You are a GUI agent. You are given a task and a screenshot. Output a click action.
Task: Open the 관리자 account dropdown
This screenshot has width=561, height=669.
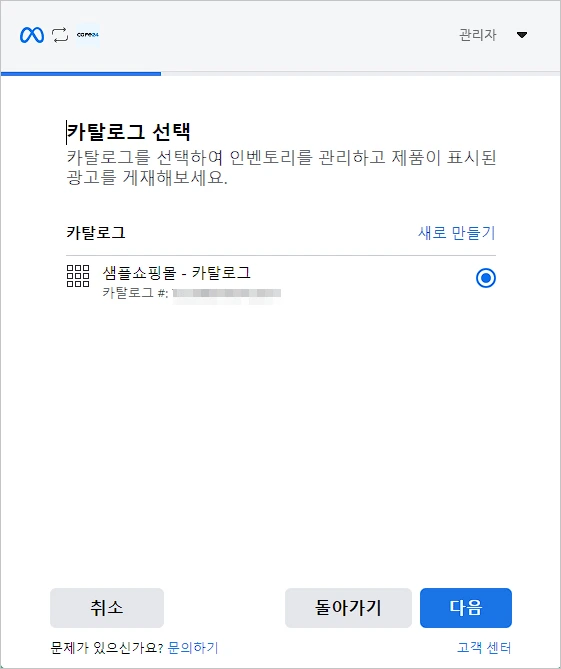click(493, 35)
